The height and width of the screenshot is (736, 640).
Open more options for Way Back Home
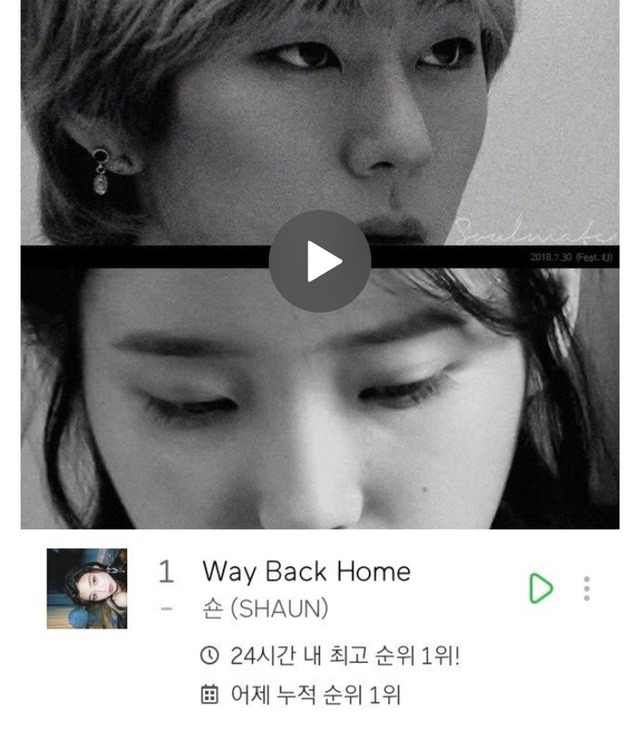coord(587,589)
